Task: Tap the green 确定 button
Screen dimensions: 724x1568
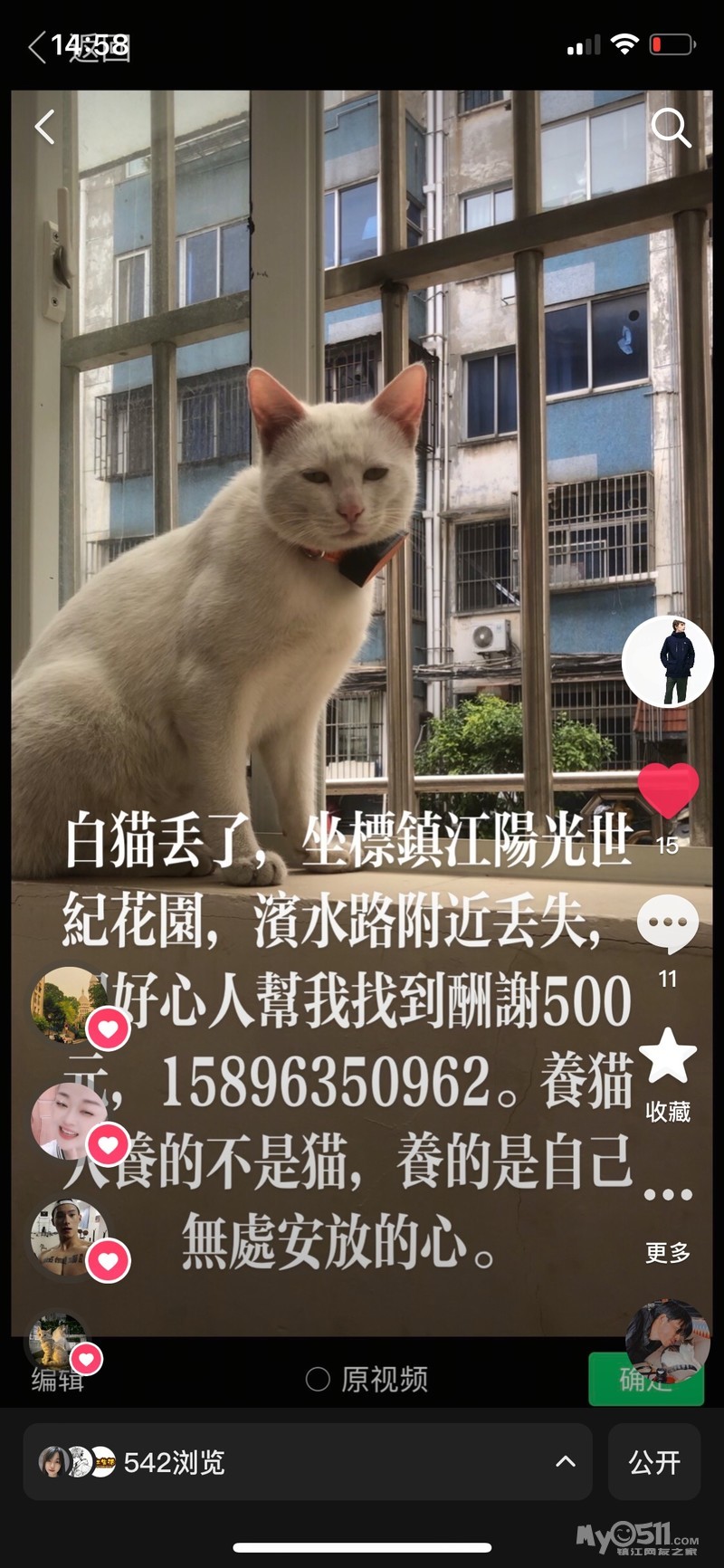Action: click(x=646, y=1379)
